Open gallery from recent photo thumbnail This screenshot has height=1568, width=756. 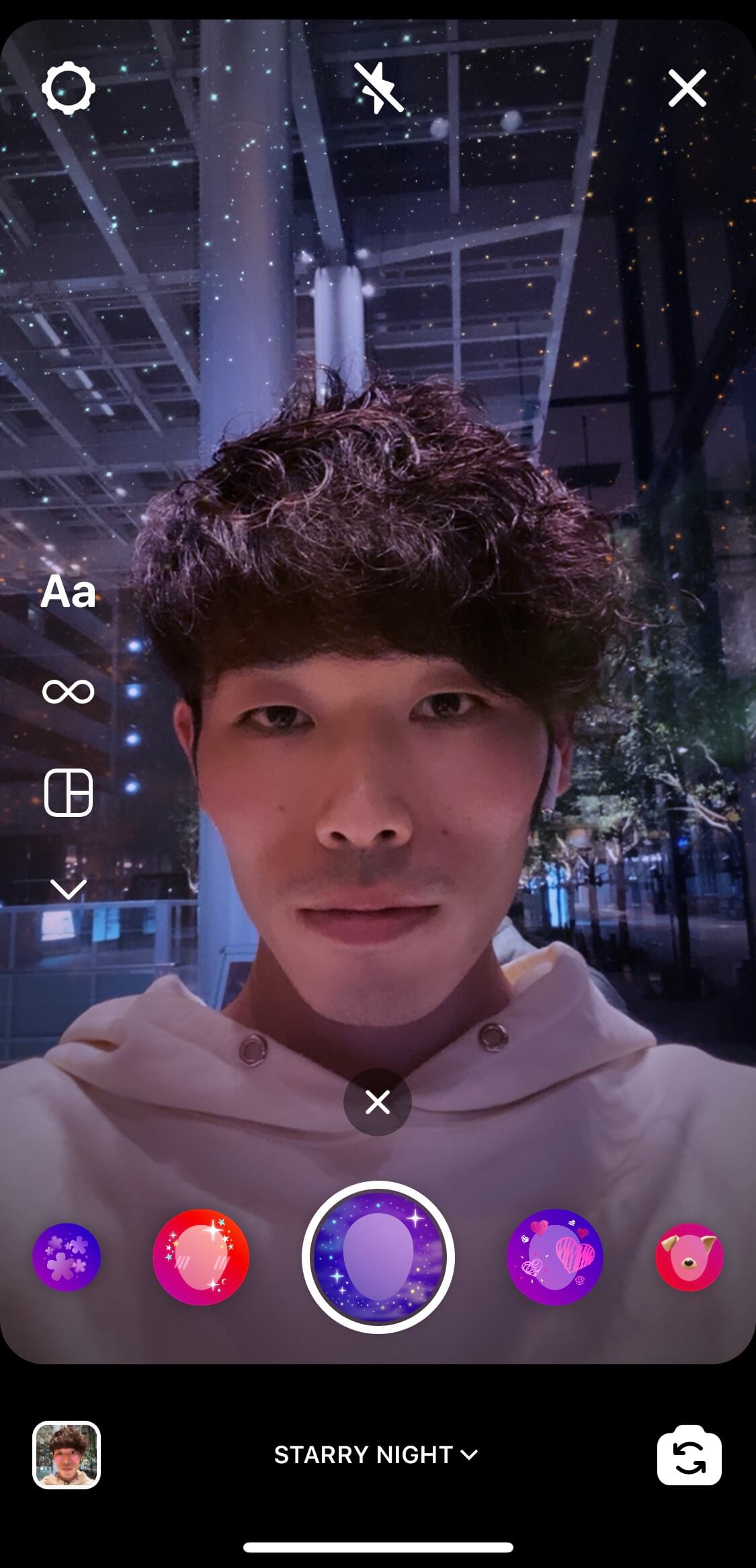click(67, 1455)
